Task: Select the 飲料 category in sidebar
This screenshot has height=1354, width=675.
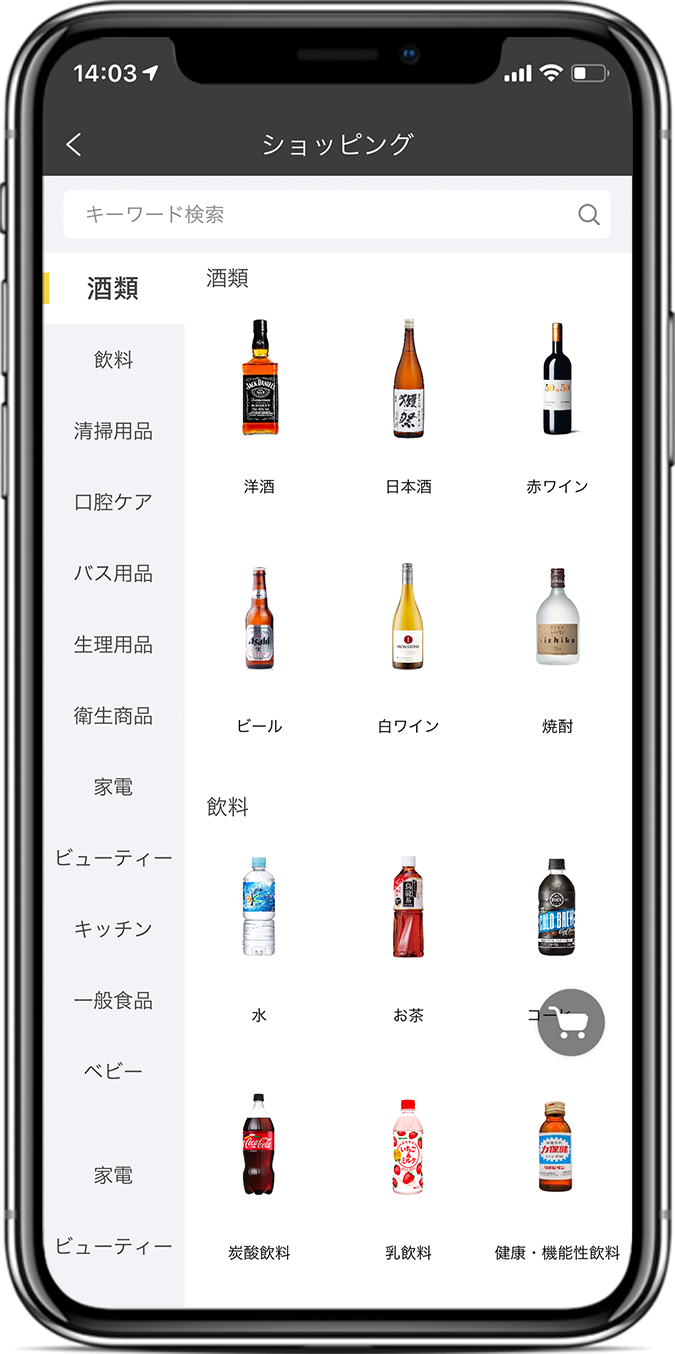Action: [x=113, y=360]
